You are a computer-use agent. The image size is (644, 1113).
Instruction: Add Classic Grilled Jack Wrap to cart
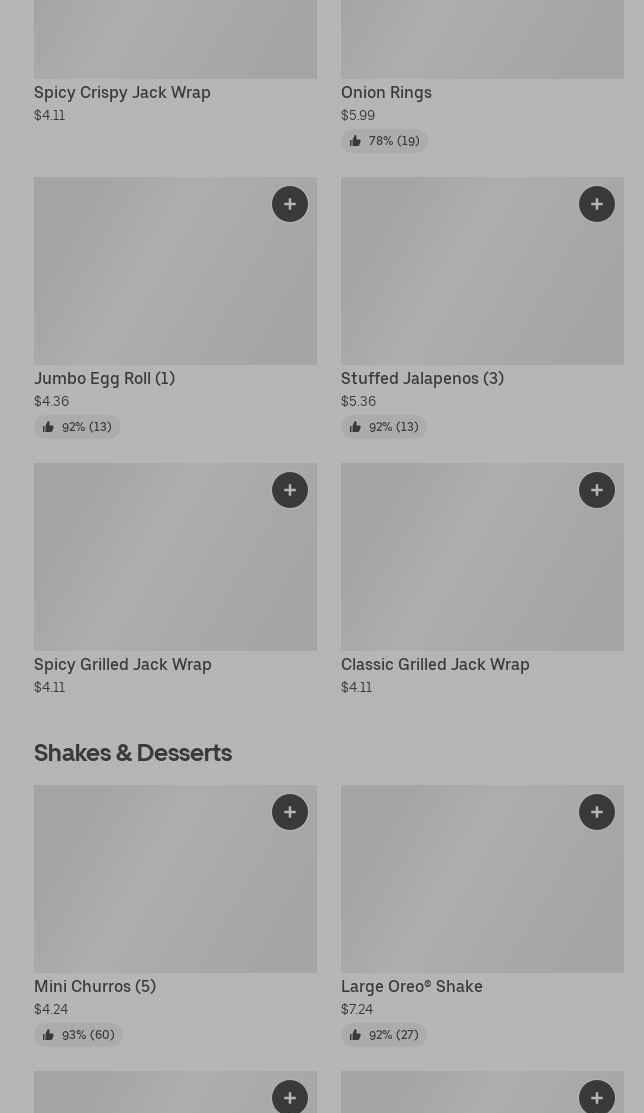pyautogui.click(x=597, y=490)
